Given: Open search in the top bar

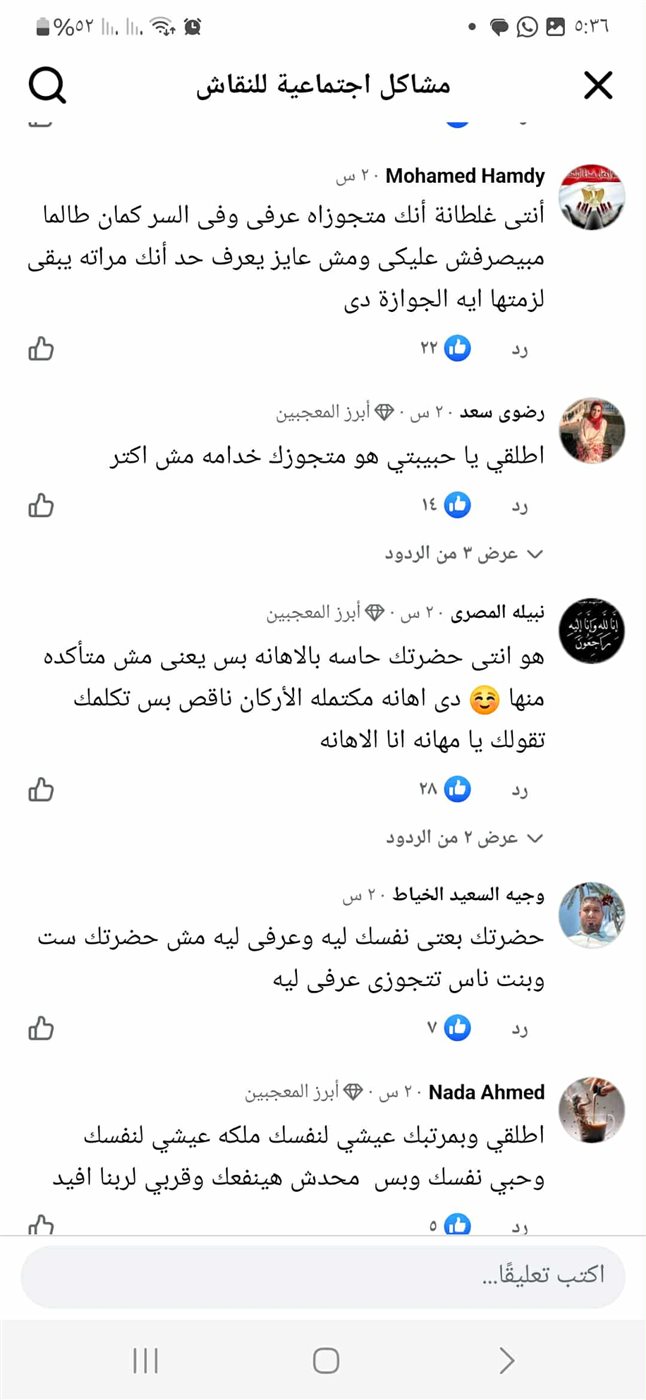Looking at the screenshot, I should point(46,86).
